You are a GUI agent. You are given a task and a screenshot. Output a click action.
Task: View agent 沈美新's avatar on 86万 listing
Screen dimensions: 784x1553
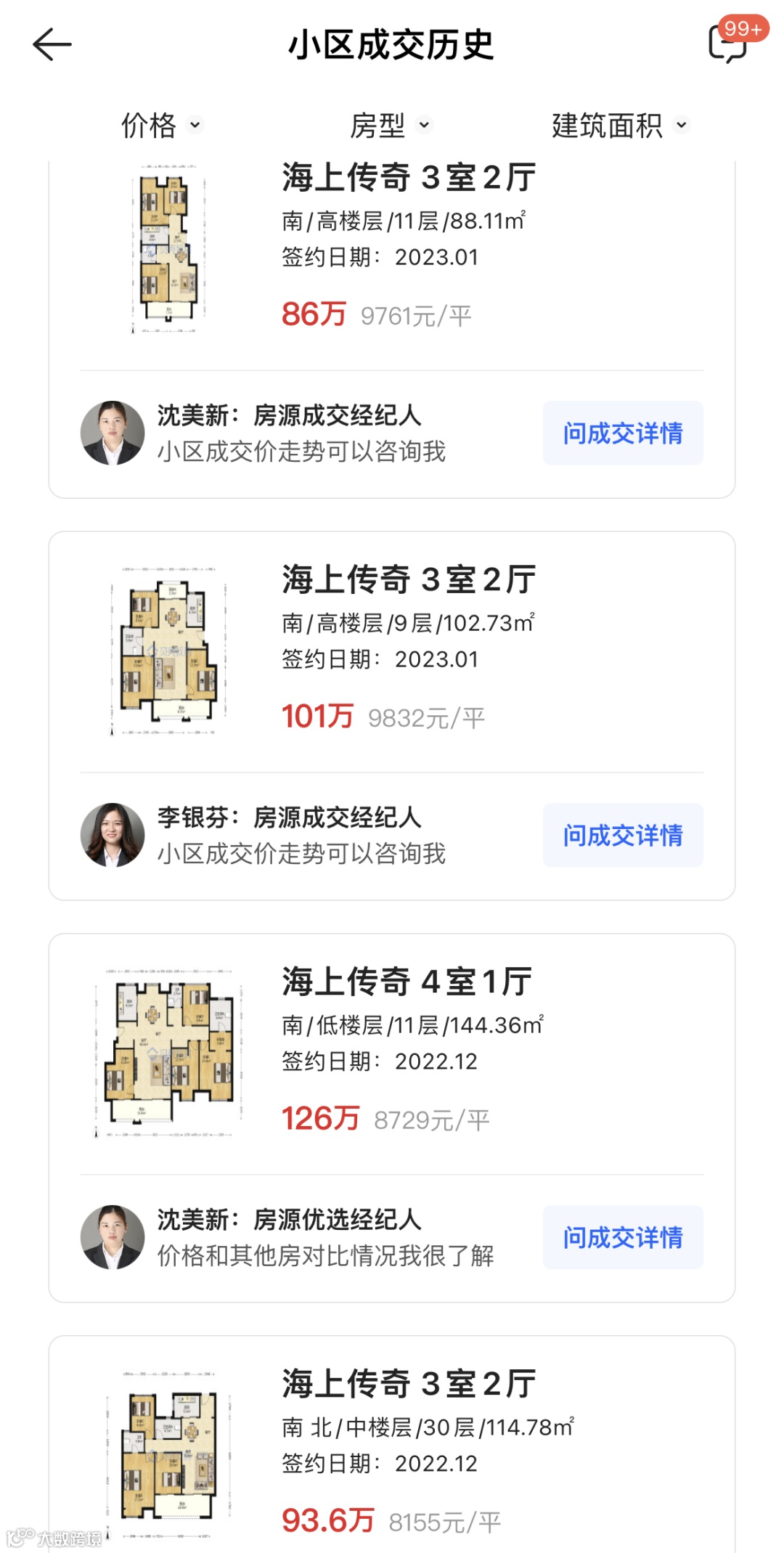(113, 433)
